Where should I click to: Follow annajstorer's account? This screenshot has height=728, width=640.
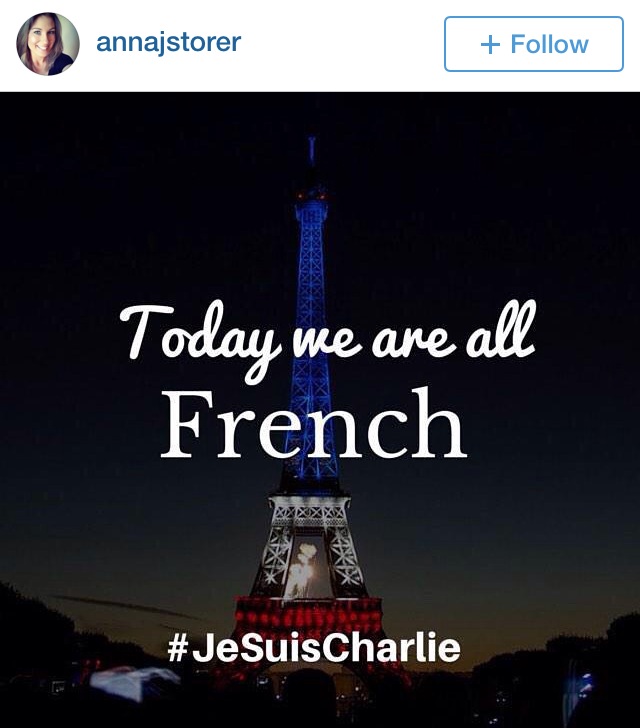coord(533,44)
